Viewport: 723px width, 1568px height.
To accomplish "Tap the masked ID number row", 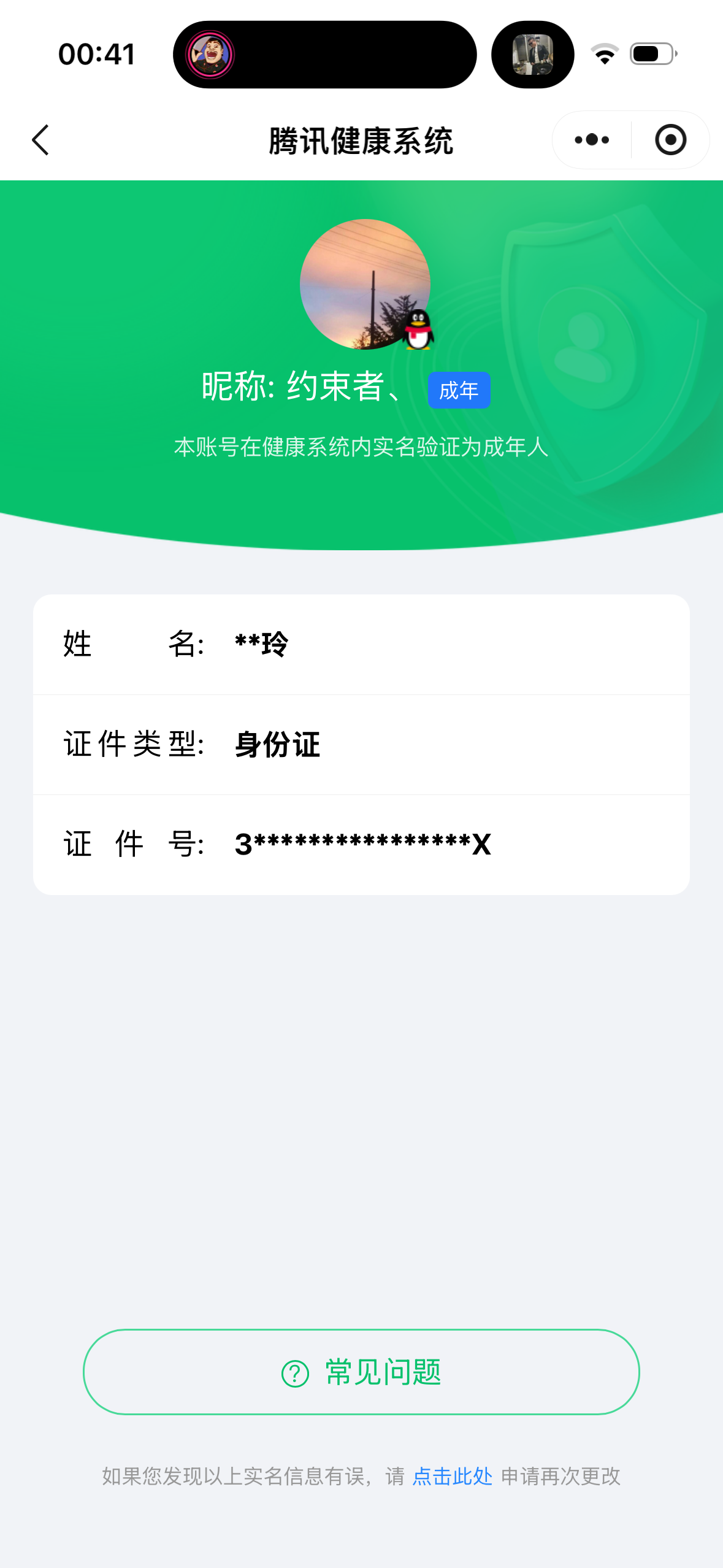I will click(362, 845).
